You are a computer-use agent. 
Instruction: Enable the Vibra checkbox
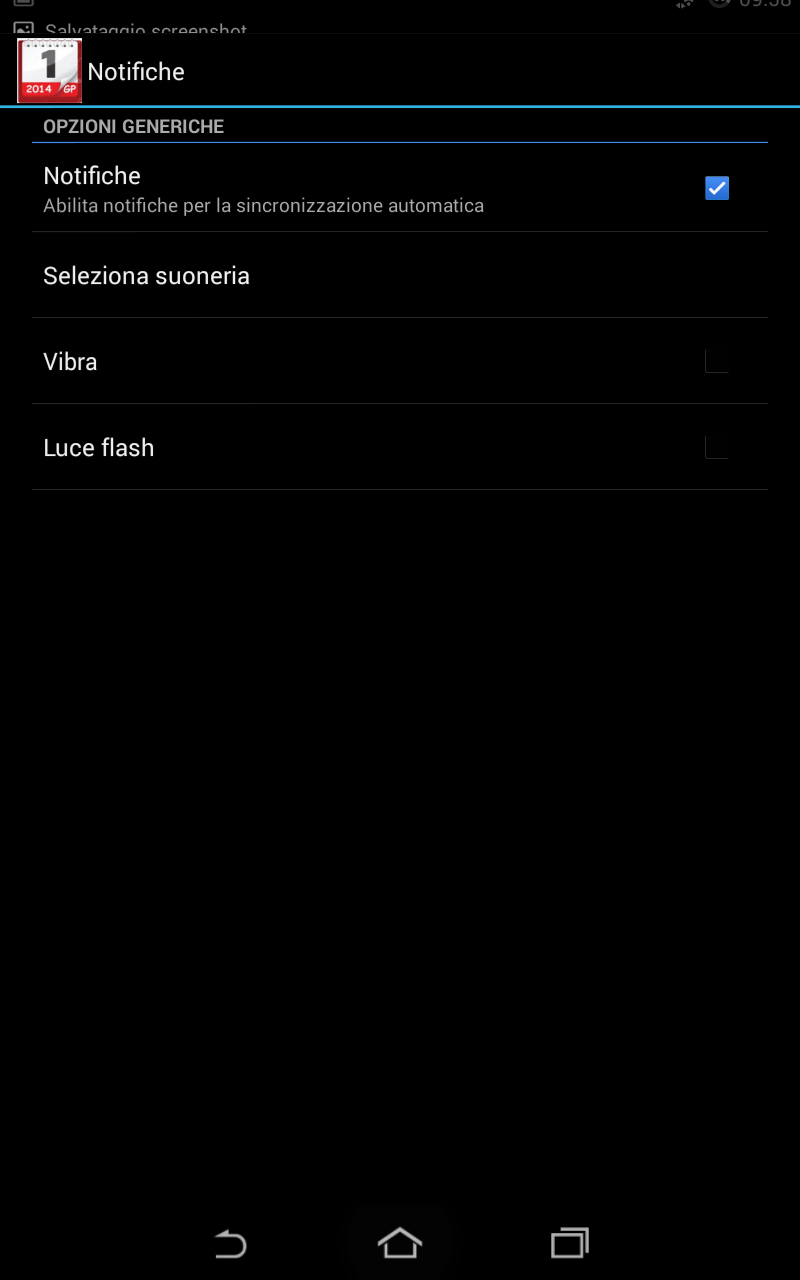(717, 361)
